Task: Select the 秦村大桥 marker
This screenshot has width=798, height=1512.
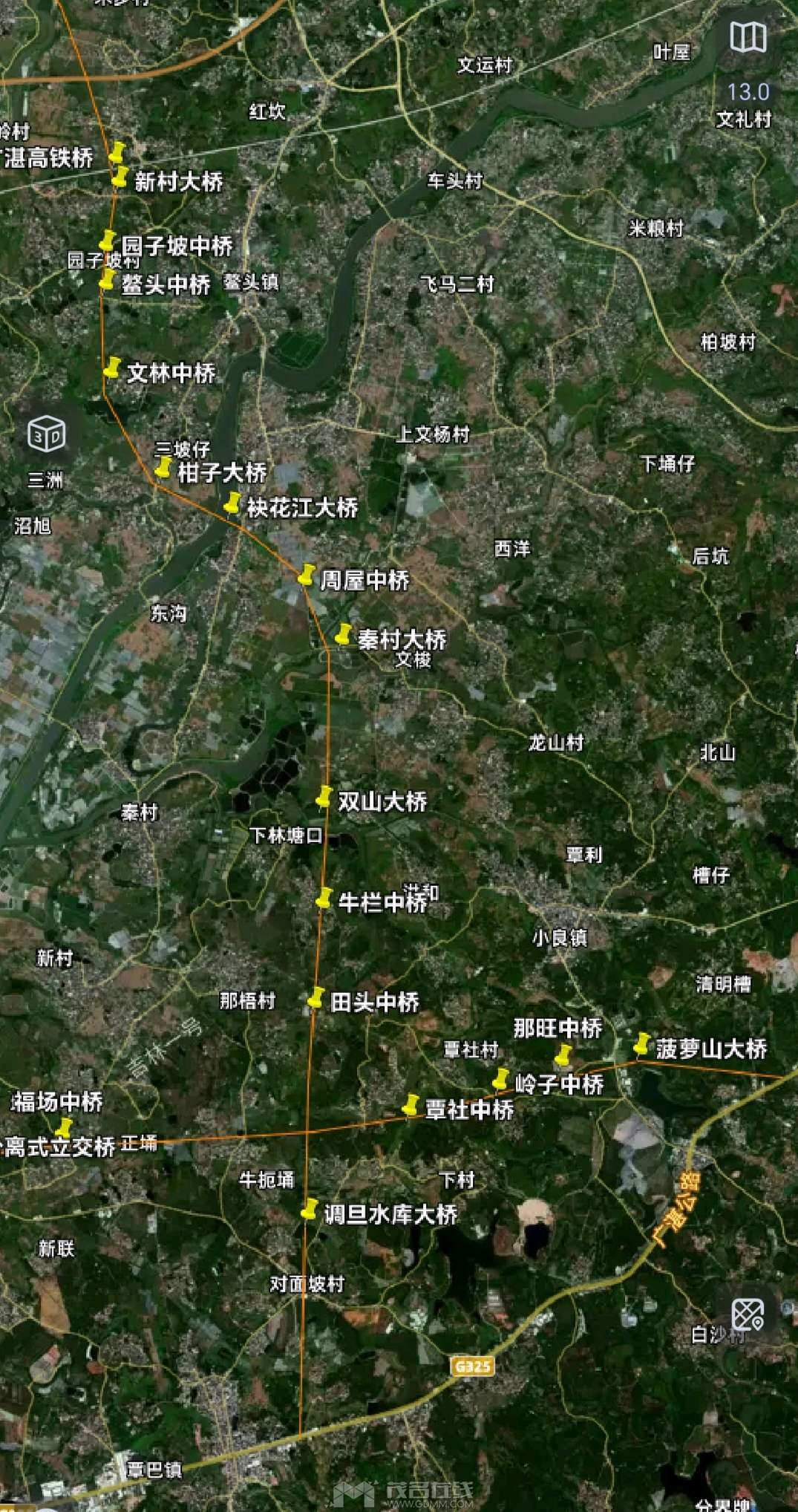Action: (x=343, y=634)
